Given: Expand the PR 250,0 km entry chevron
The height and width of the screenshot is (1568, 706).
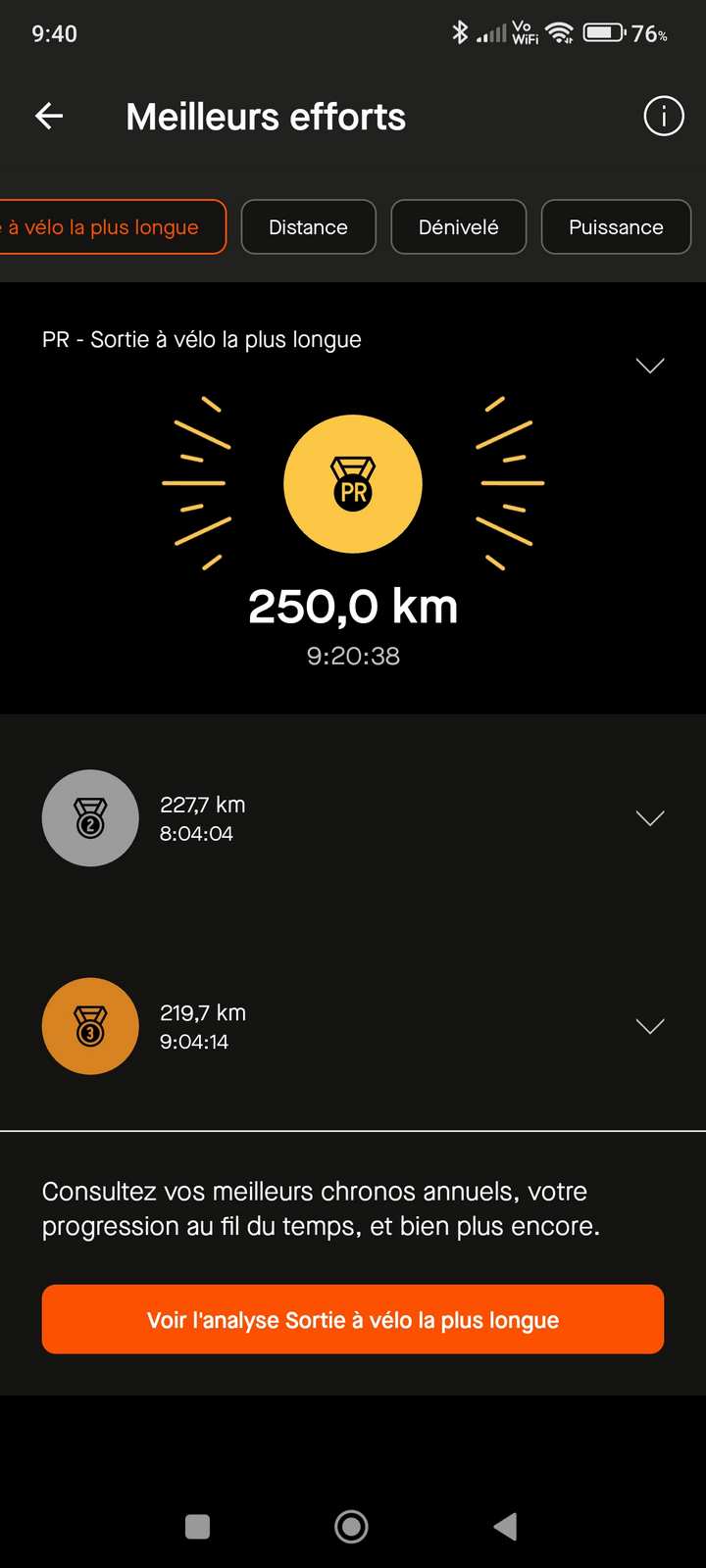Looking at the screenshot, I should [650, 366].
